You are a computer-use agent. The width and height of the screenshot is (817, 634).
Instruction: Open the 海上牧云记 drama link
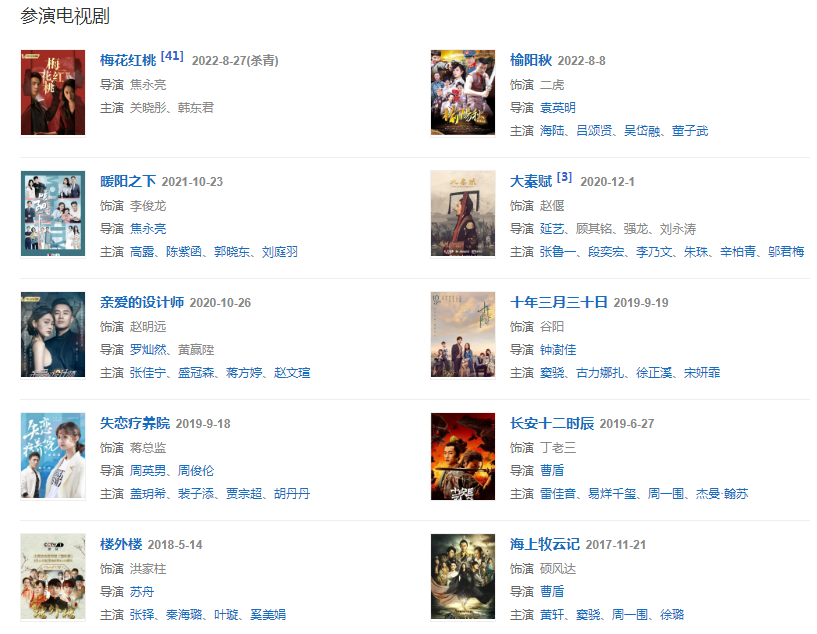545,544
